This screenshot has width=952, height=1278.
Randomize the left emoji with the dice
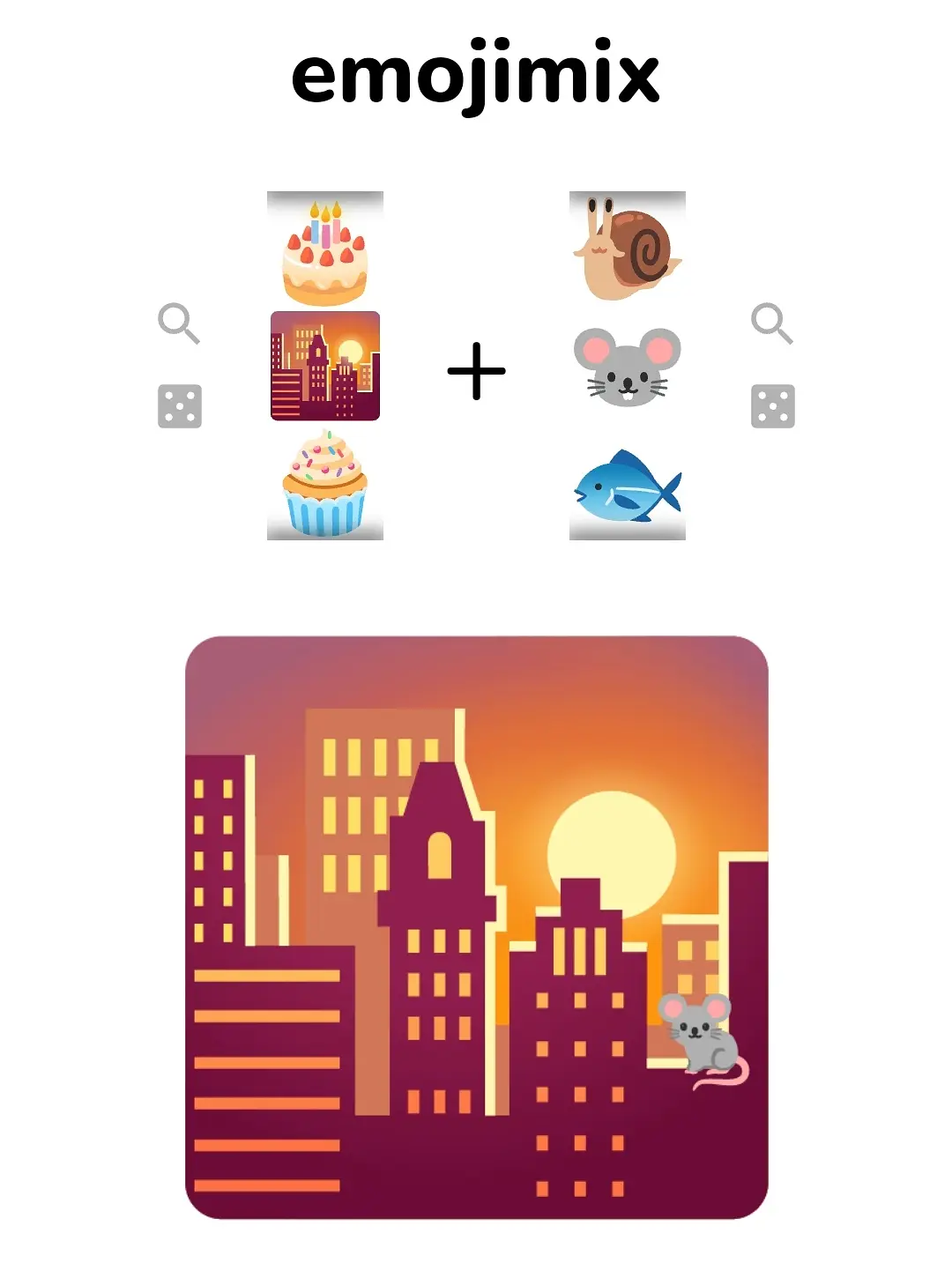[180, 406]
